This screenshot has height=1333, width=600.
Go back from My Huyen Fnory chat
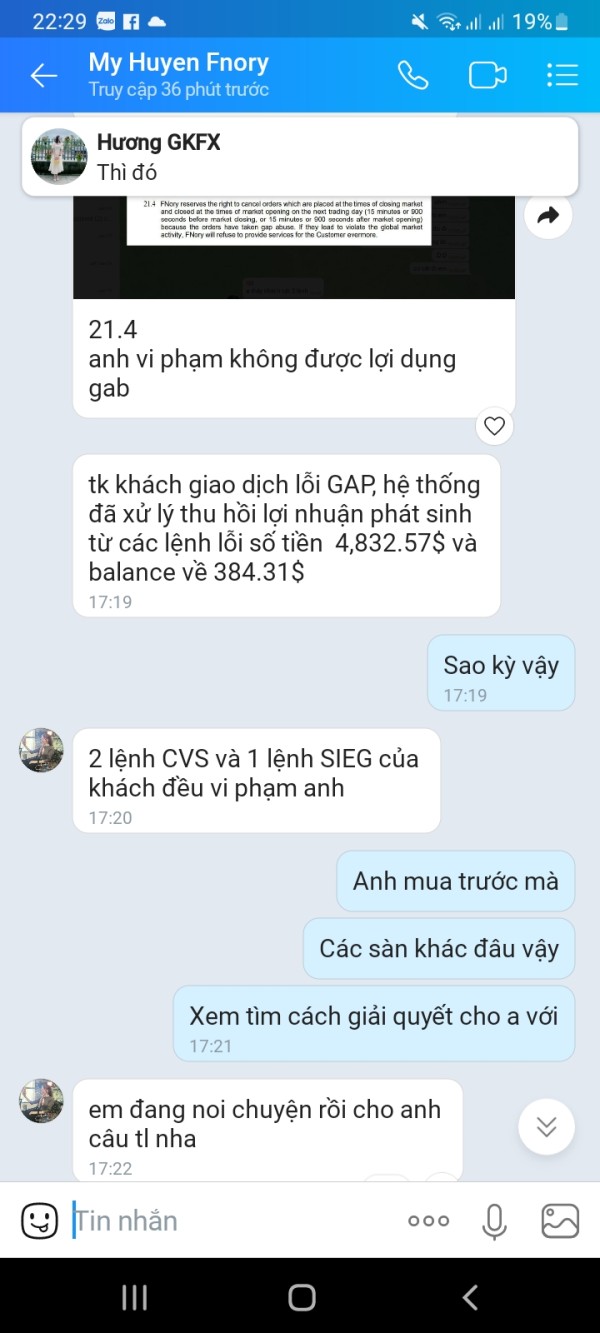point(43,75)
